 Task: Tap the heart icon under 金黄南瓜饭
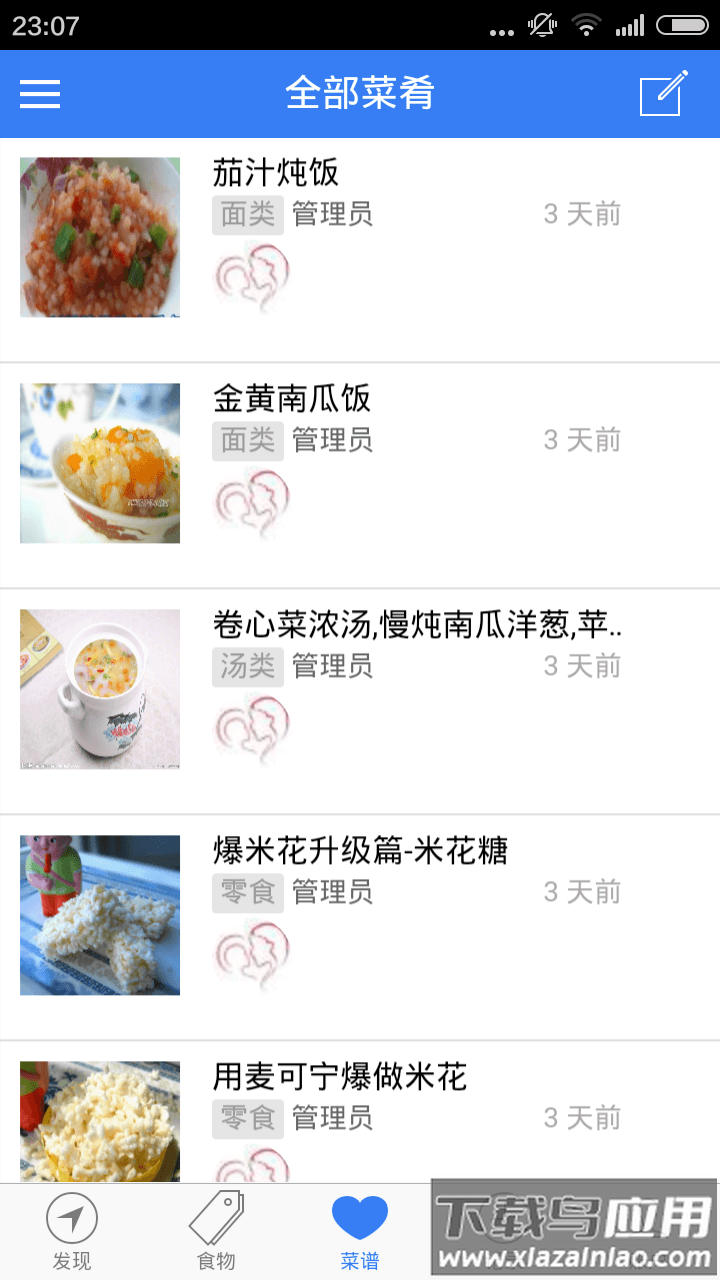pos(250,503)
